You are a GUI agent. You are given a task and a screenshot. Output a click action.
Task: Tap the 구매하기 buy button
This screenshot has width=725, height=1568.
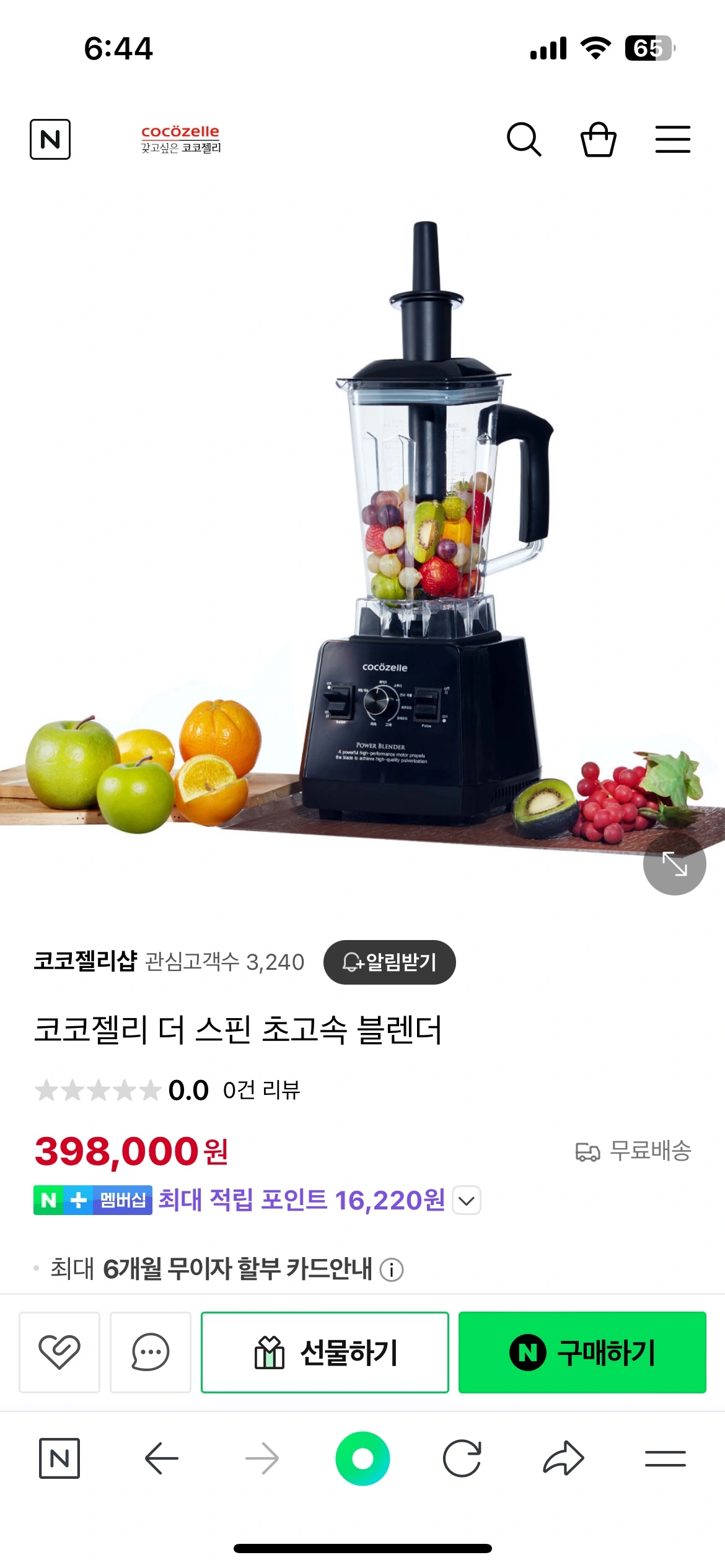pos(582,1352)
